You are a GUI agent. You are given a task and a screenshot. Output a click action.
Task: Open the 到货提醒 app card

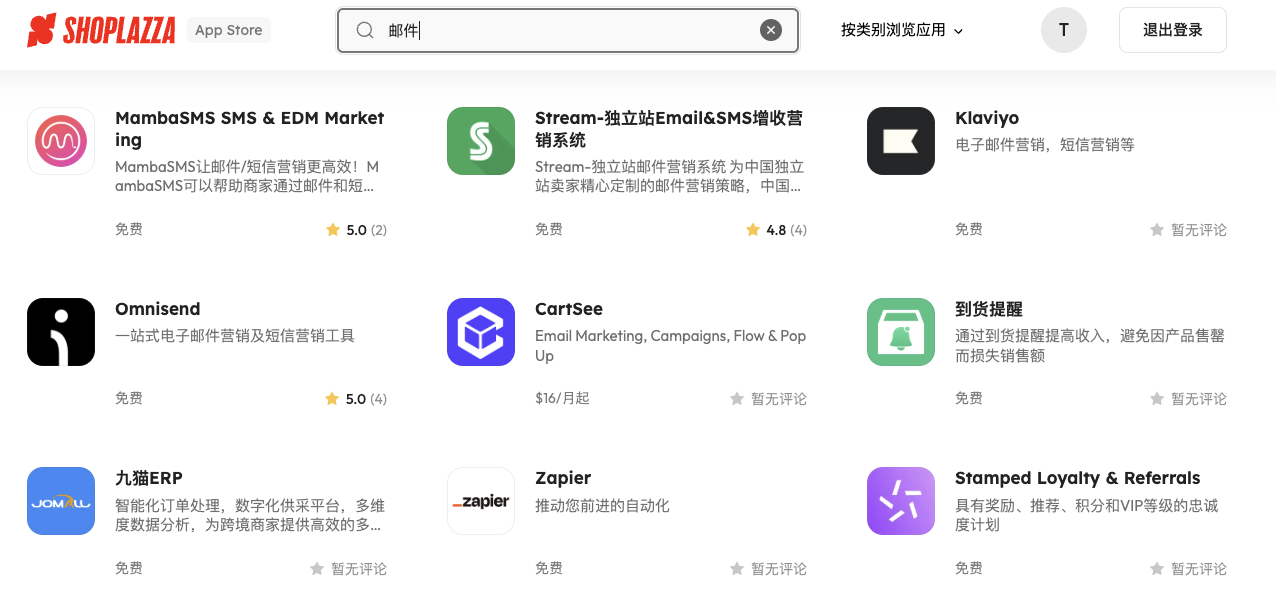coord(988,309)
